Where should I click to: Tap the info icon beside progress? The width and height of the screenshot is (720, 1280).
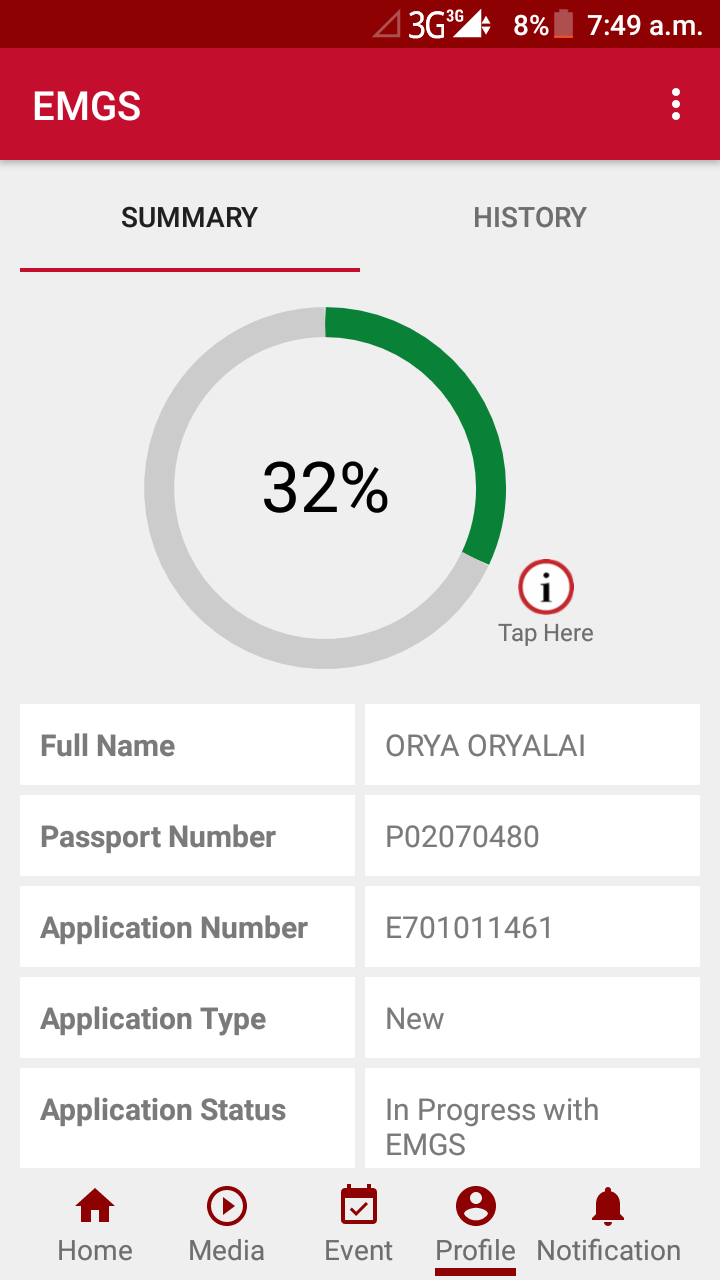tap(546, 587)
